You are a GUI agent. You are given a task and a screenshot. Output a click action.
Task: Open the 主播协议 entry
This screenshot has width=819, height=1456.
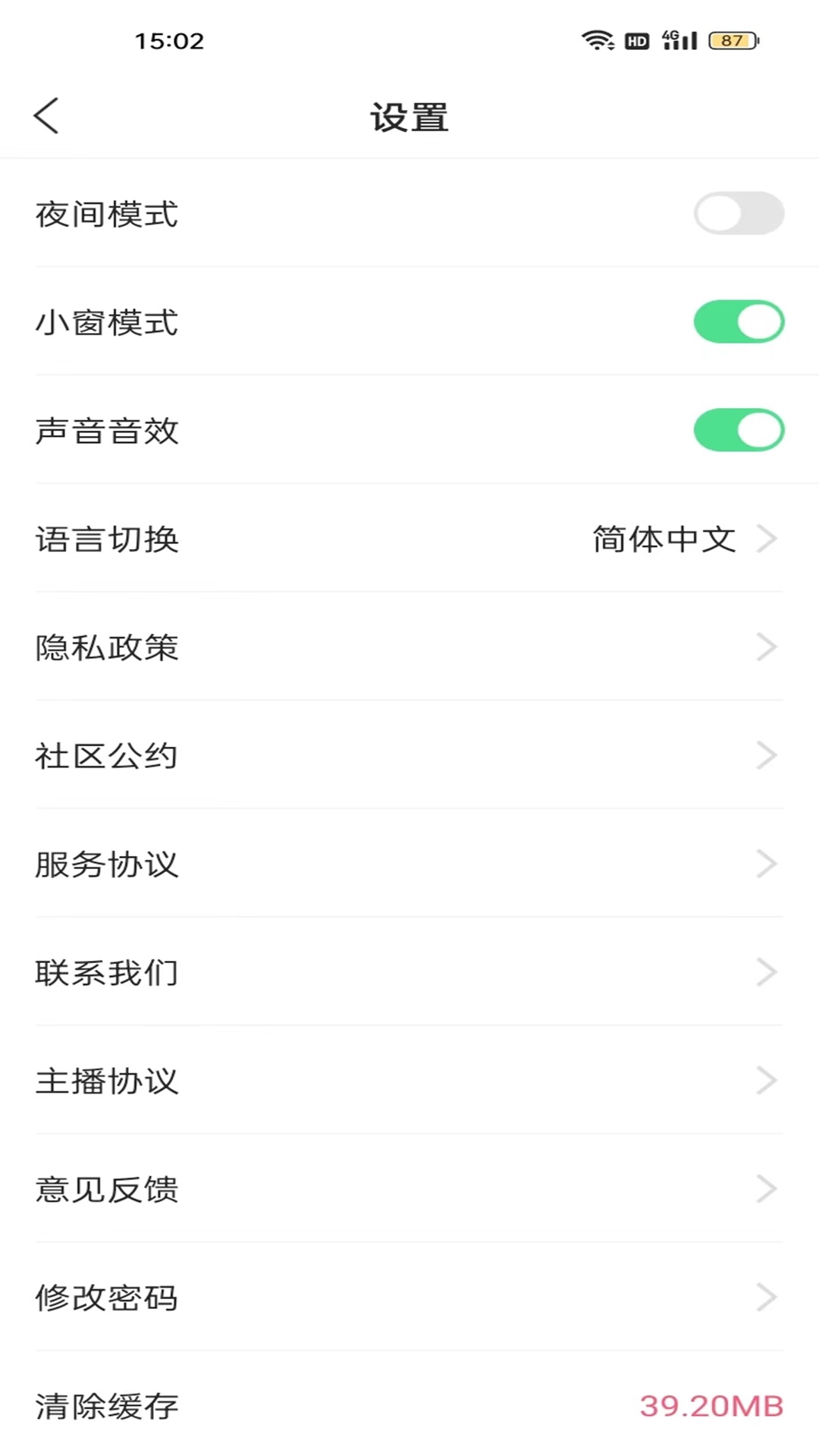[409, 1081]
